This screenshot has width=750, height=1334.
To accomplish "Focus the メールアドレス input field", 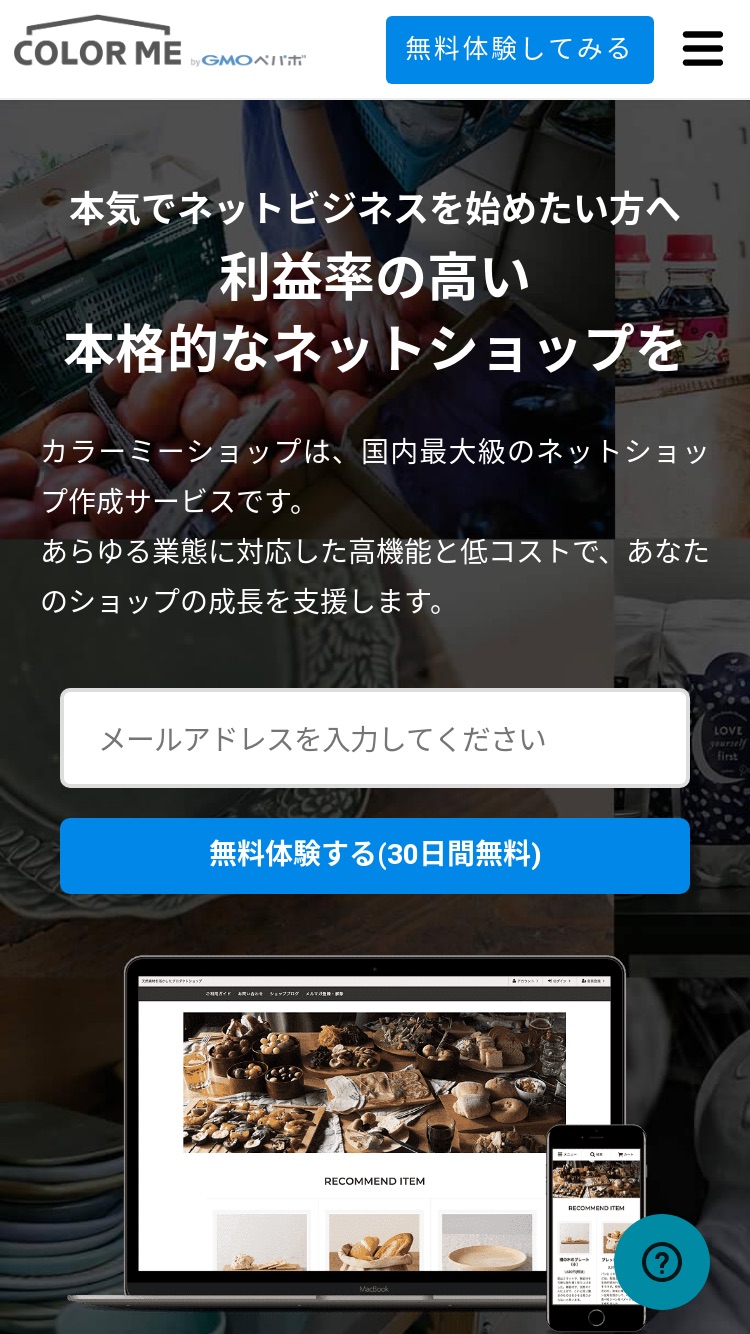I will pos(375,738).
